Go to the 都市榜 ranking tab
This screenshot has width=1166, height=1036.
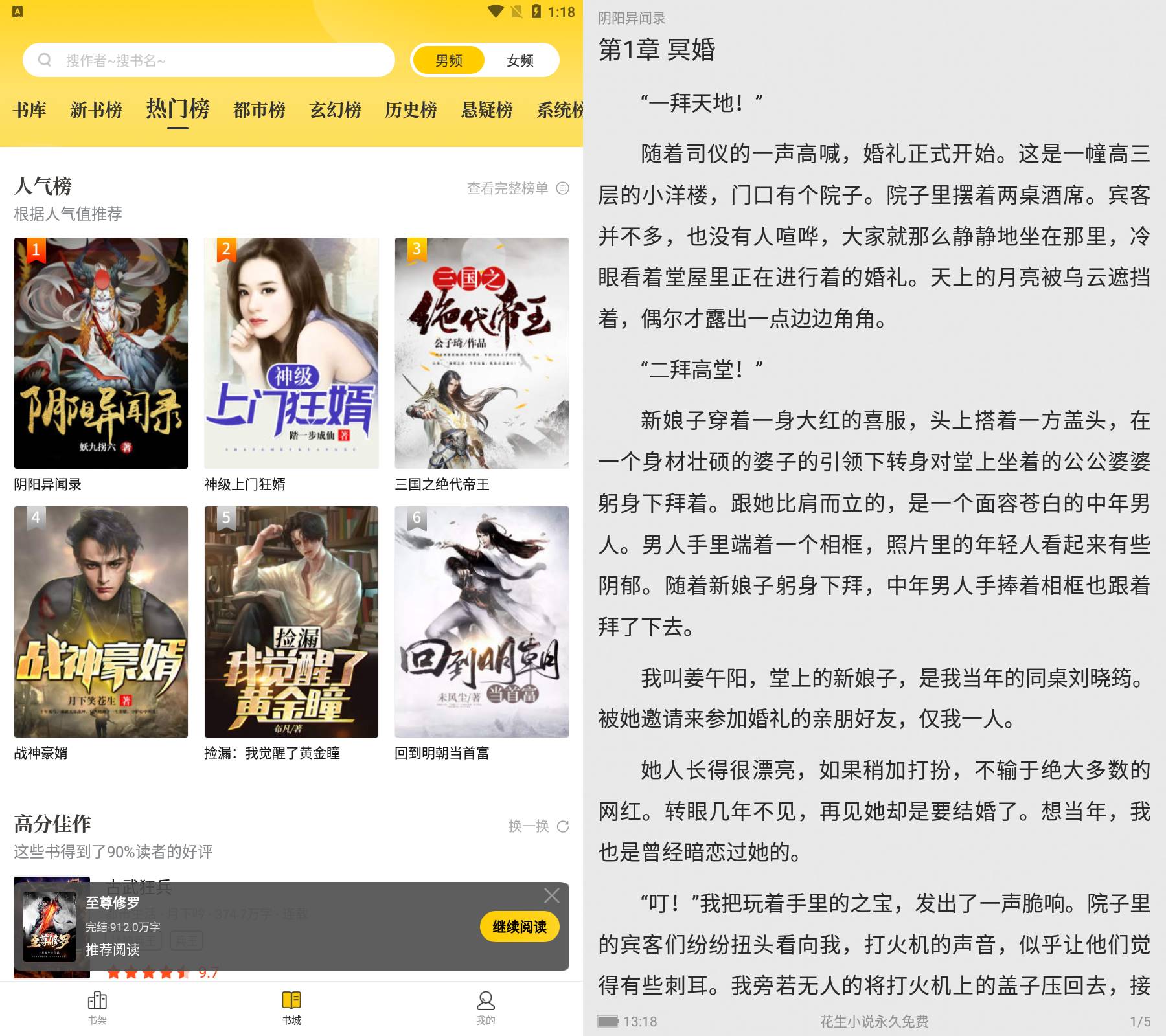pos(259,109)
